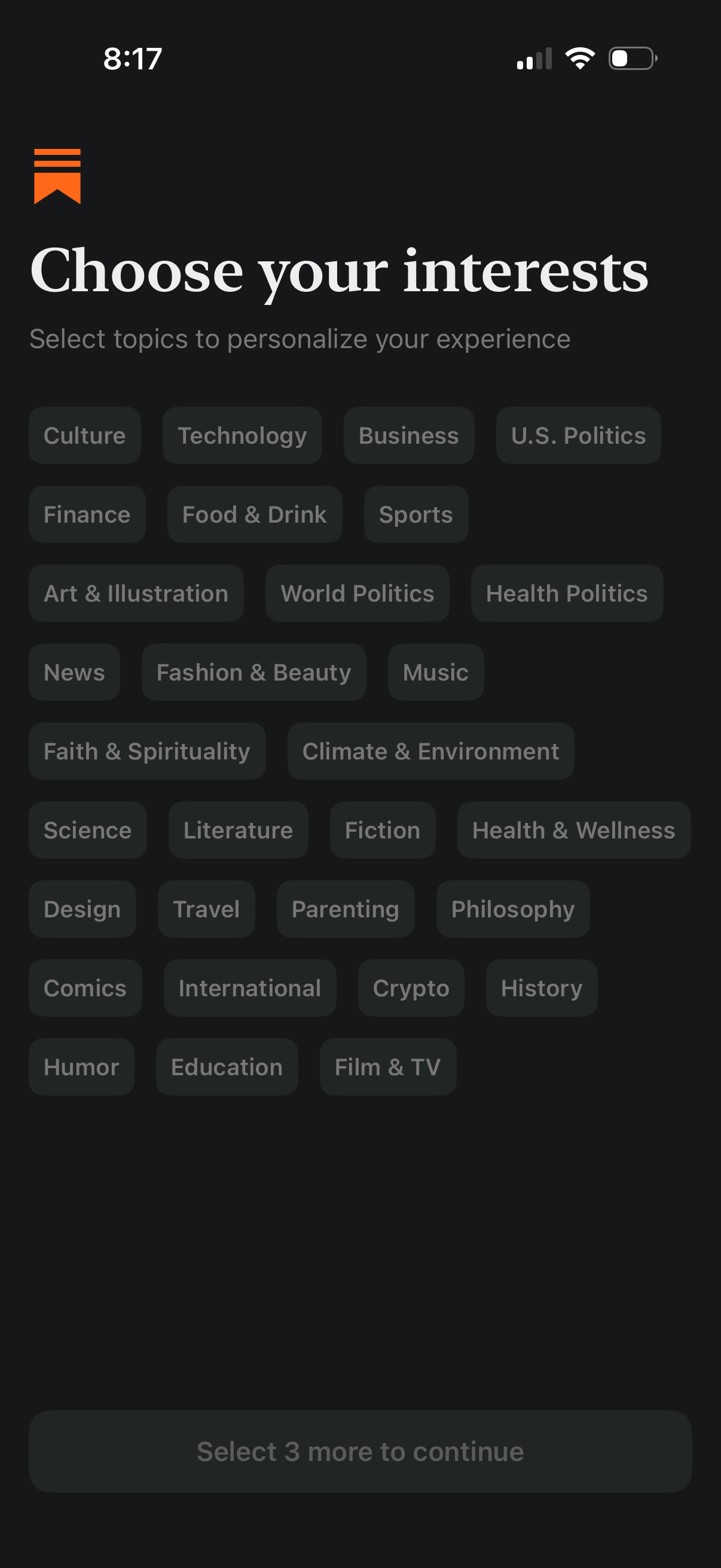Click the 8:17 clock display
The image size is (721, 1568).
coord(133,58)
